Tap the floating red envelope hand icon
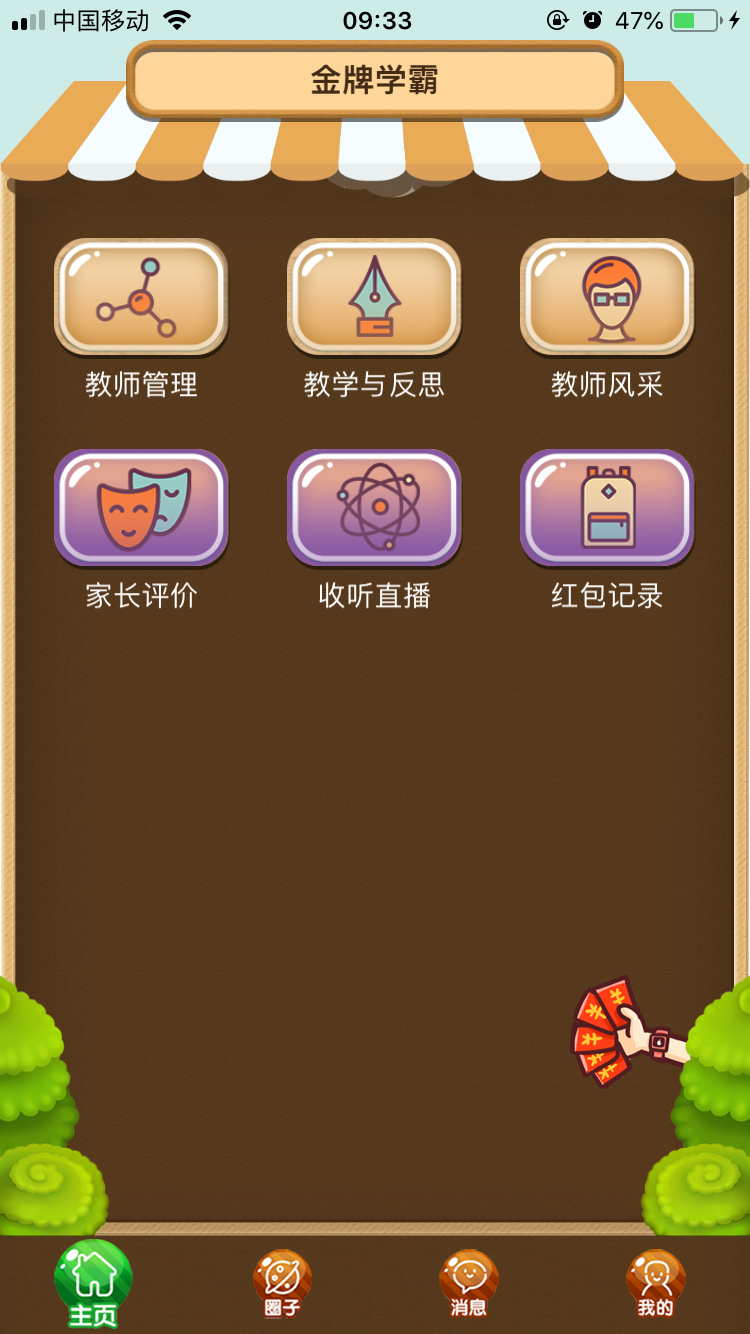The width and height of the screenshot is (750, 1334). pos(626,1034)
